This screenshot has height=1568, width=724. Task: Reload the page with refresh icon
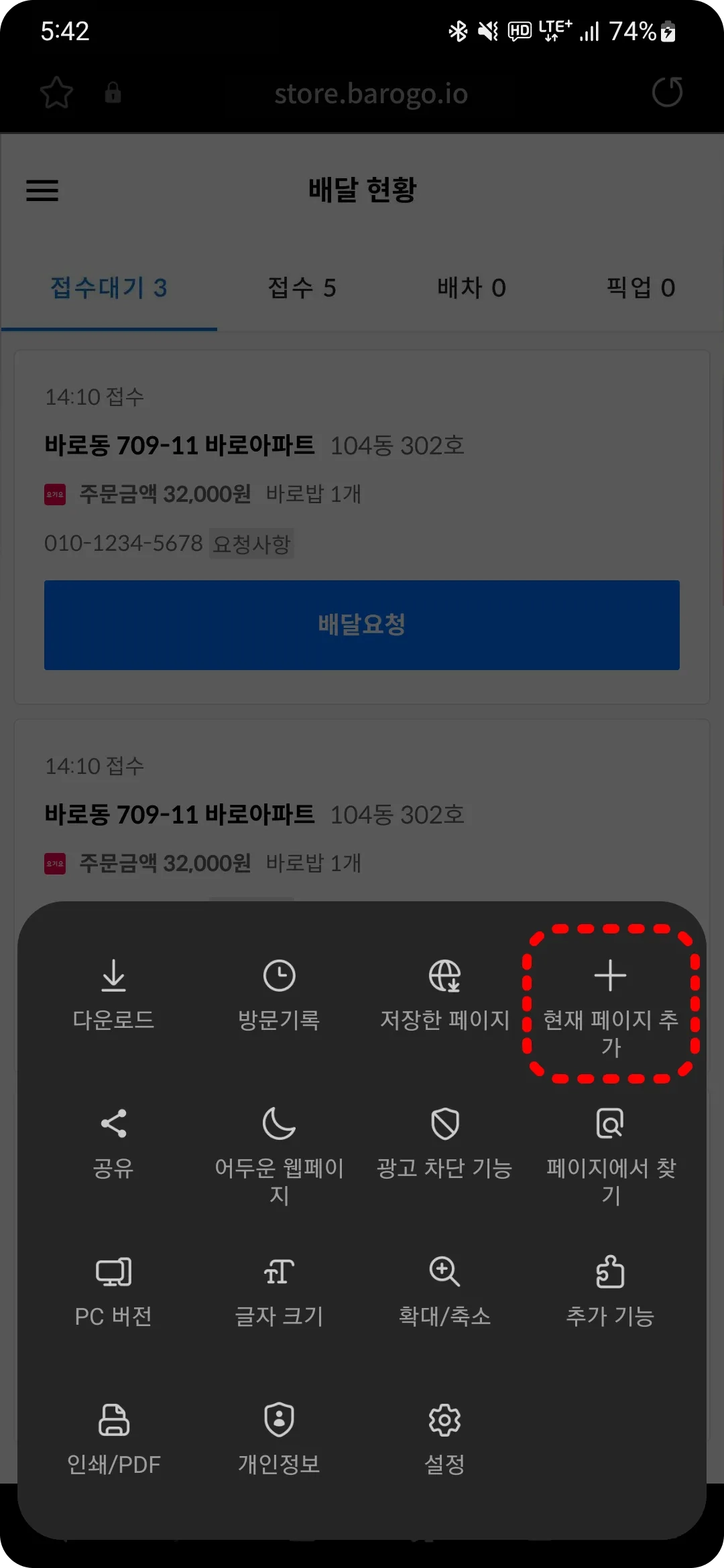667,92
